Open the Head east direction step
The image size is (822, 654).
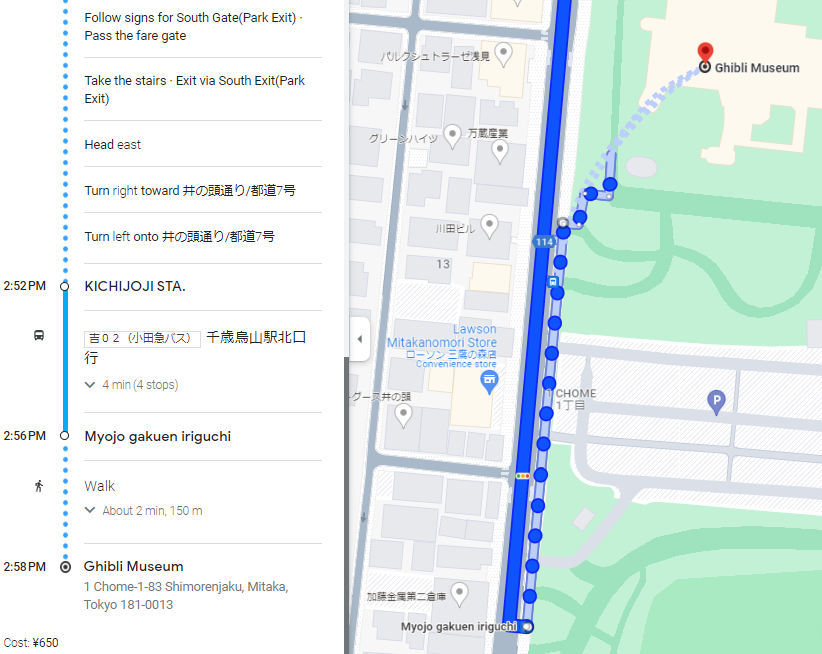[x=112, y=145]
